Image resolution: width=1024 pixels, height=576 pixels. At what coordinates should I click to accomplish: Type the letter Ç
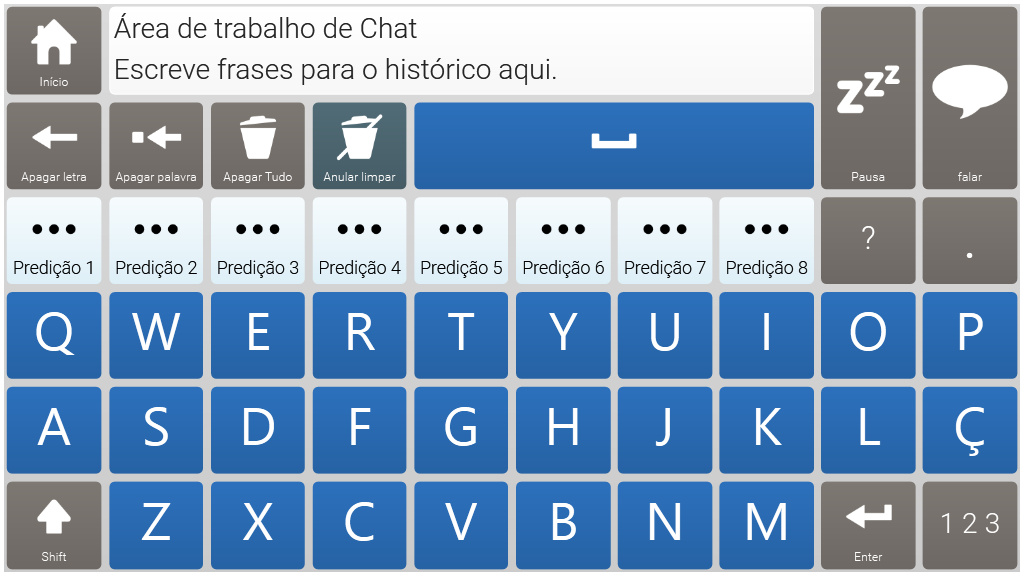pyautogui.click(x=970, y=430)
